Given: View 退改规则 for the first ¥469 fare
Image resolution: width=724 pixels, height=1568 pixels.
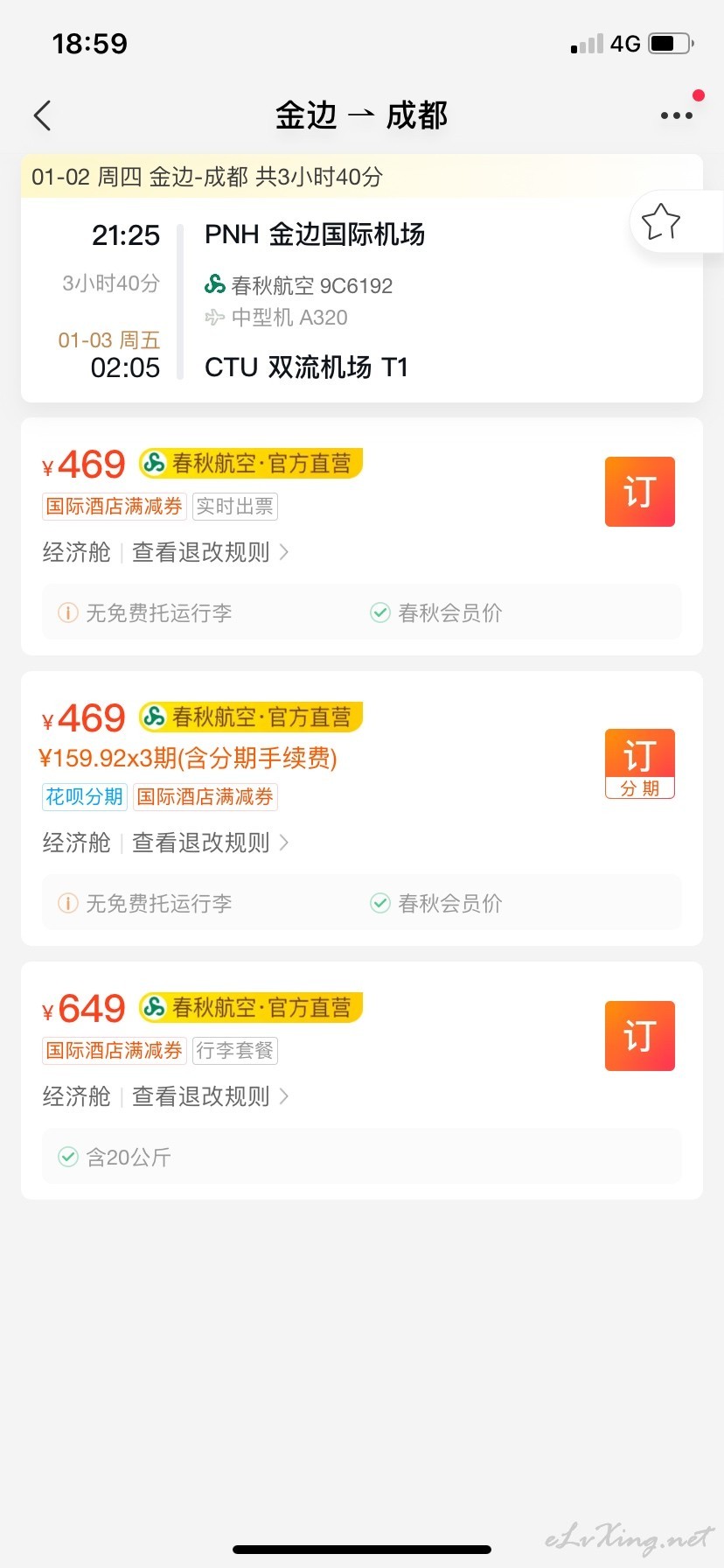Looking at the screenshot, I should coord(211,552).
